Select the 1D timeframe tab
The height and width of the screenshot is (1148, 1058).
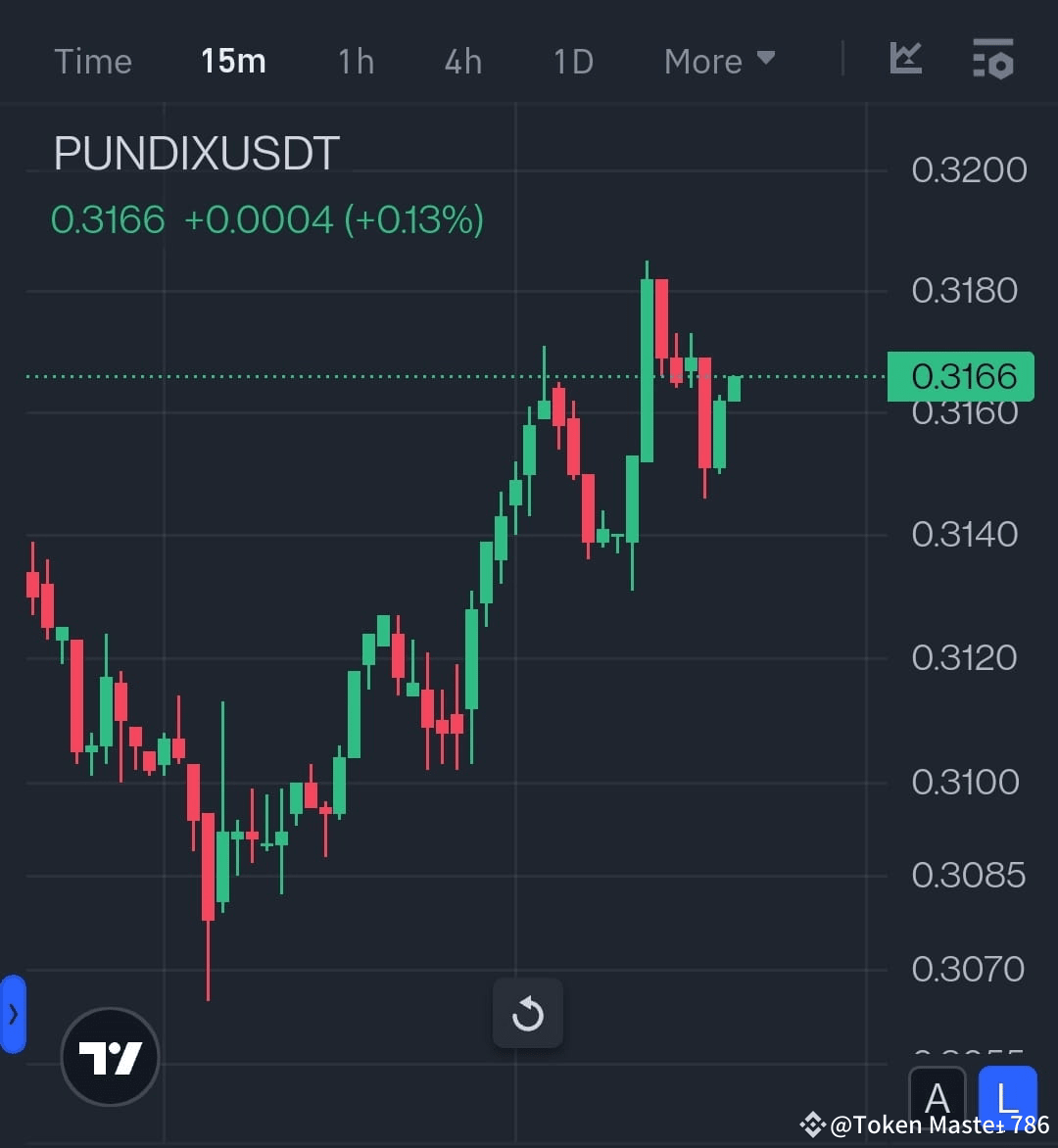pyautogui.click(x=573, y=60)
